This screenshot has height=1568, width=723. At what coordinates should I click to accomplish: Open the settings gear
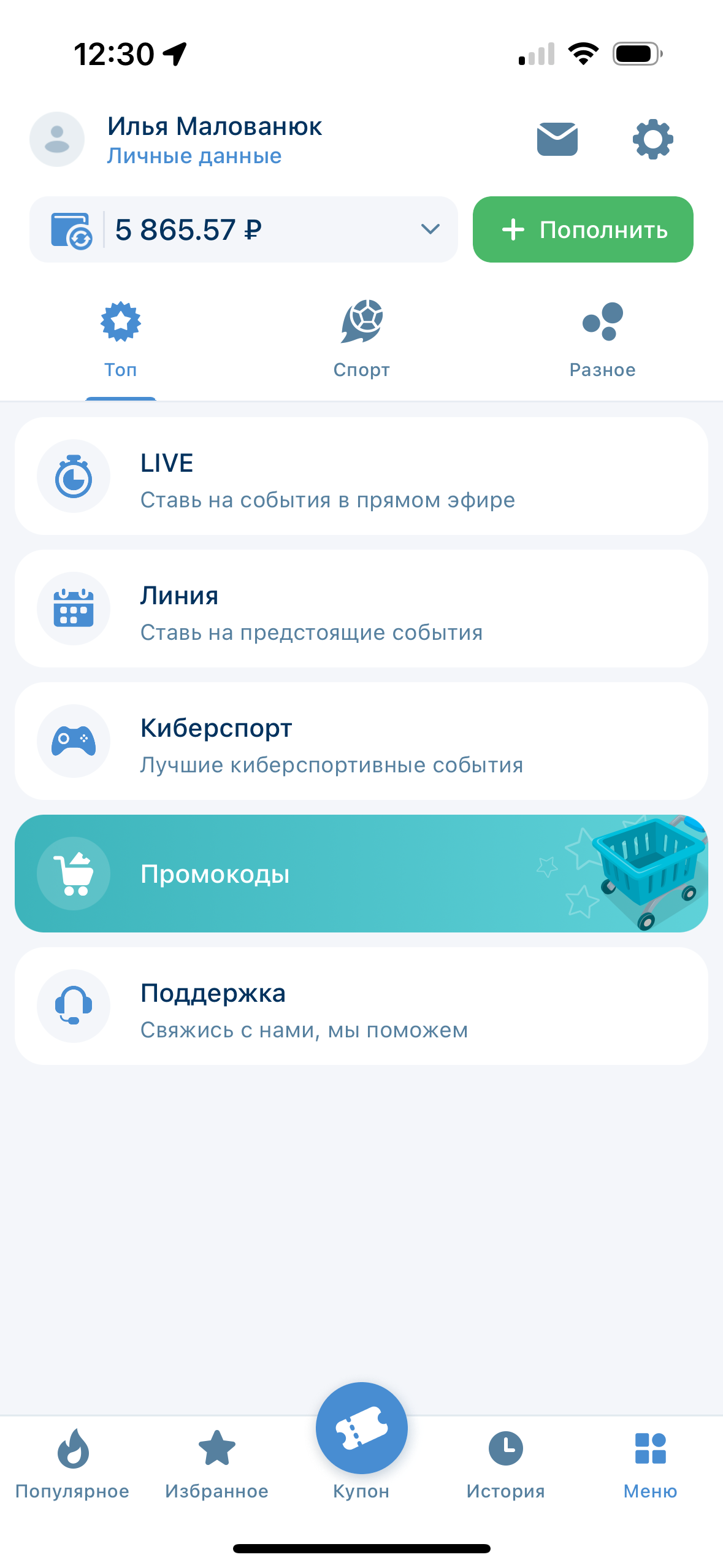[x=652, y=139]
